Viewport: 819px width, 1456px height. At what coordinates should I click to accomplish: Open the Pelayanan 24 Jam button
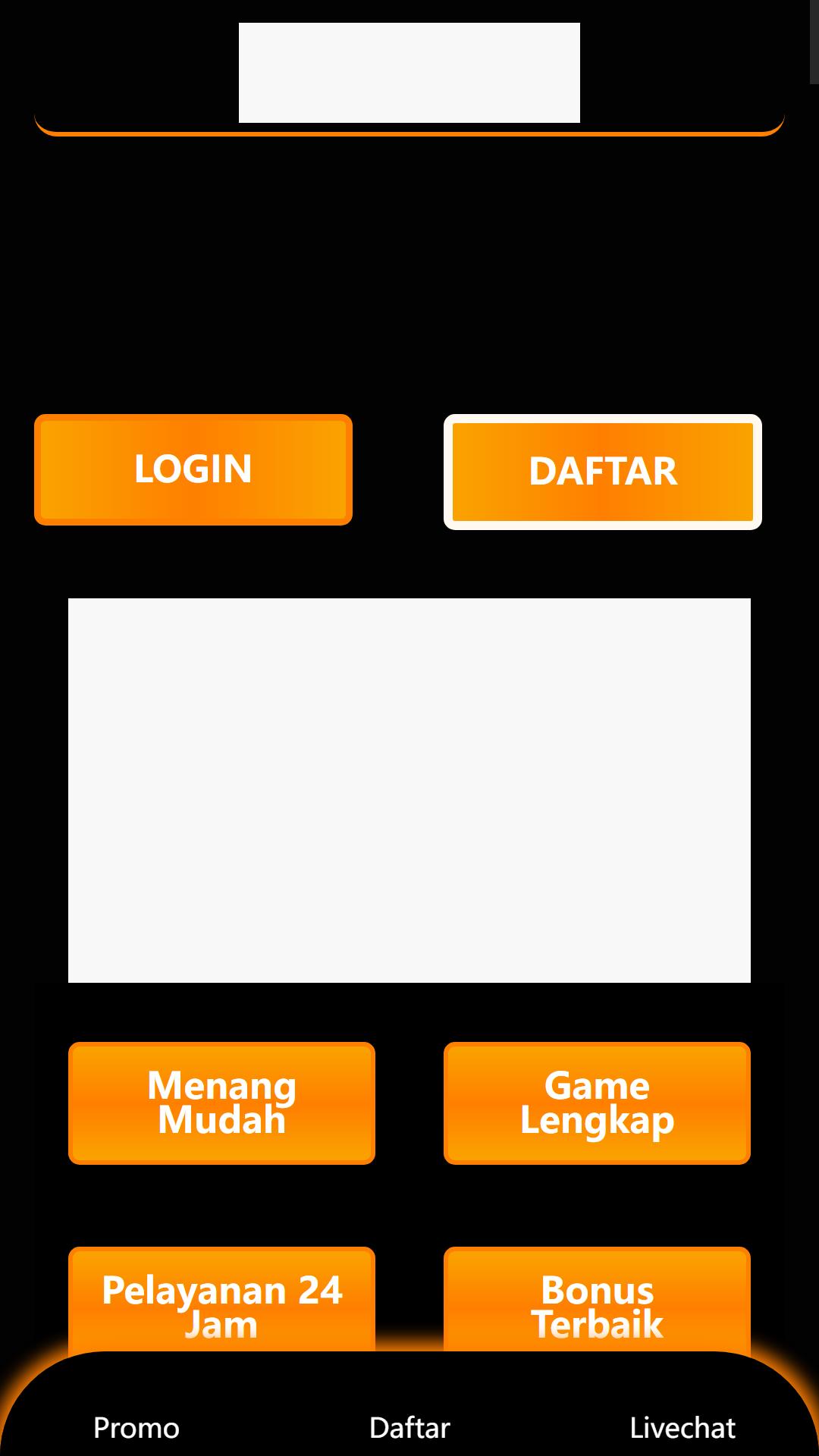coord(221,1300)
